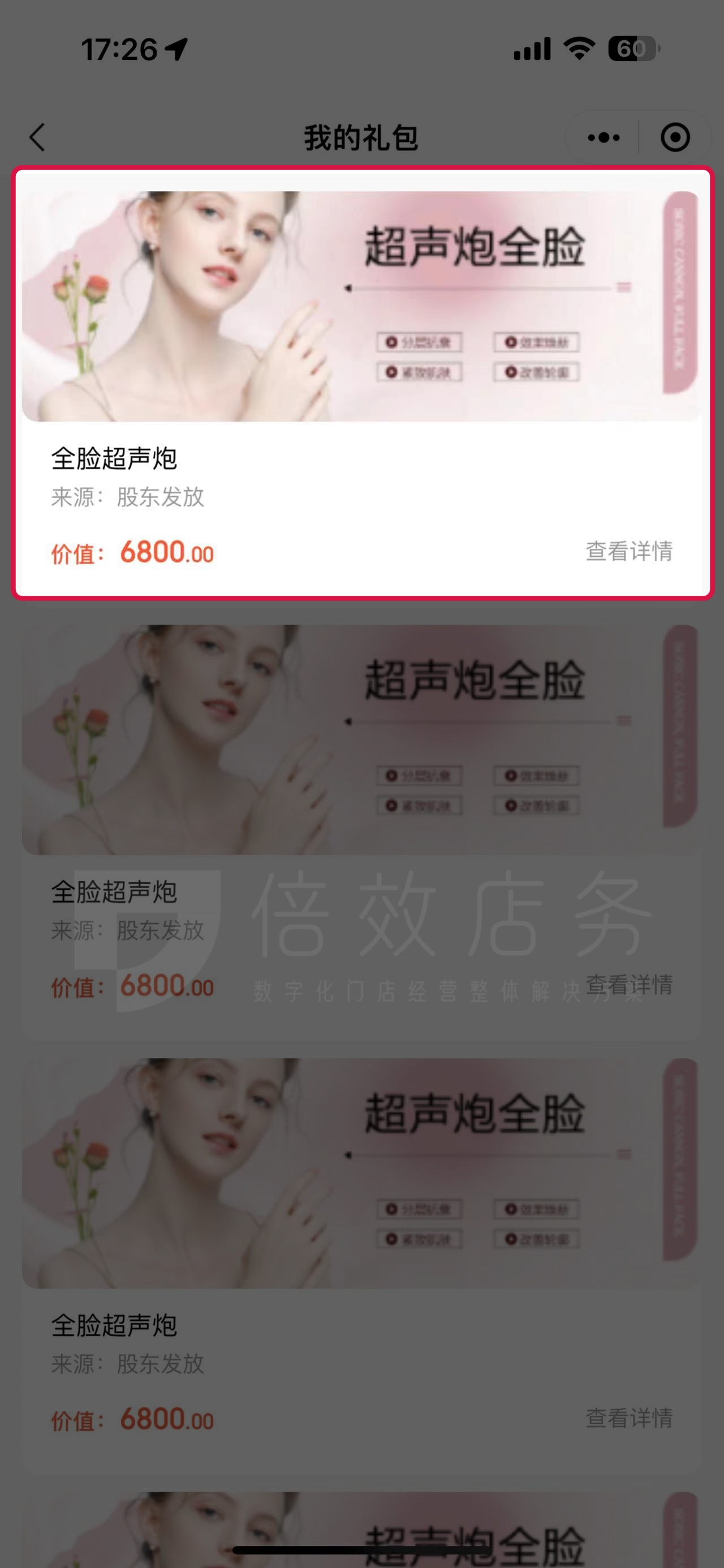
Task: Go back from My Gift Packs page
Action: click(x=38, y=137)
